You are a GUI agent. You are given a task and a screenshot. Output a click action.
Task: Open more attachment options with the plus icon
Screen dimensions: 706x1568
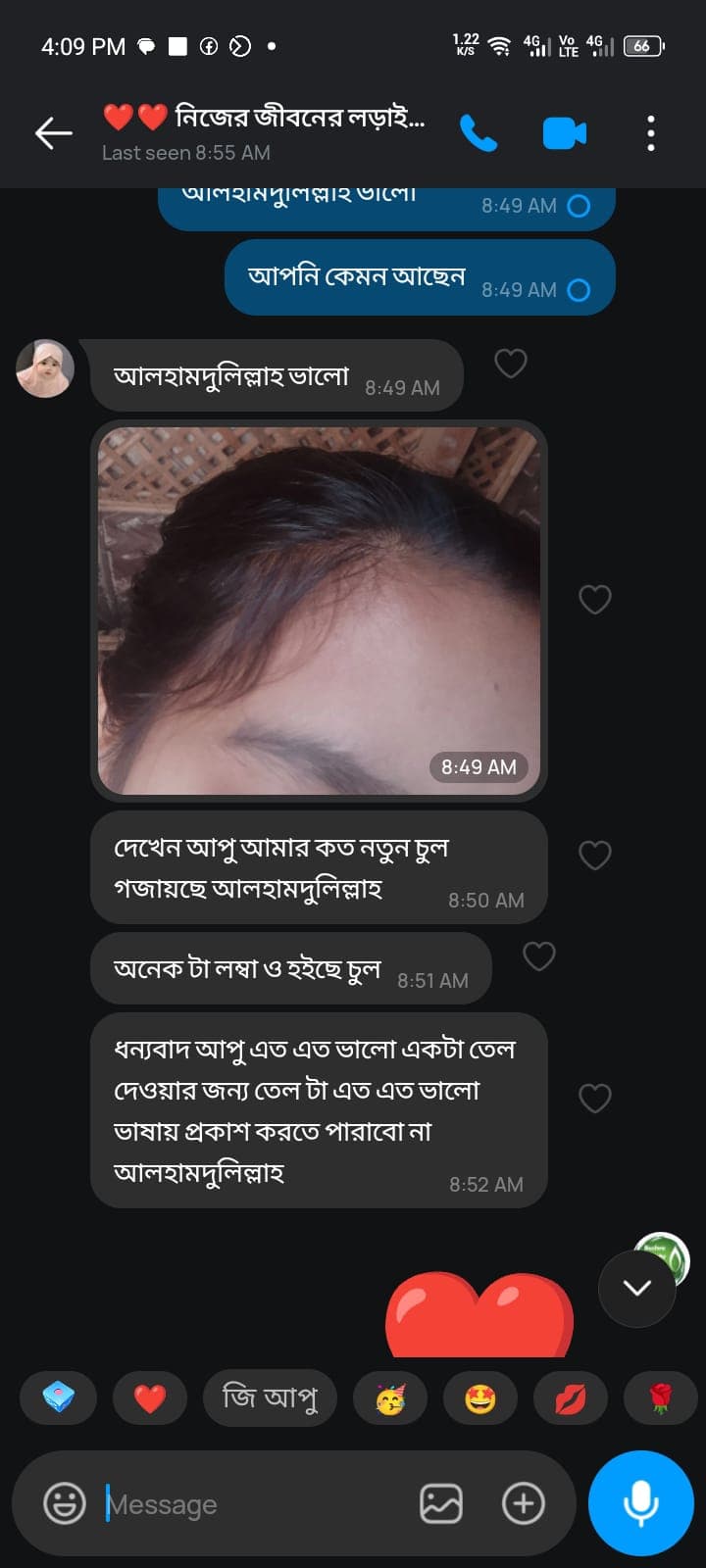523,1503
